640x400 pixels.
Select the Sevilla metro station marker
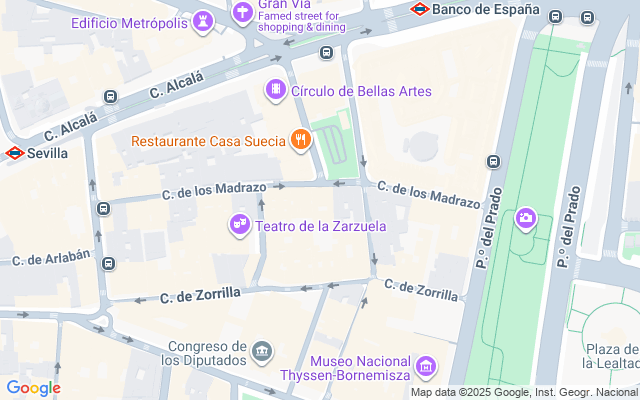(14, 153)
